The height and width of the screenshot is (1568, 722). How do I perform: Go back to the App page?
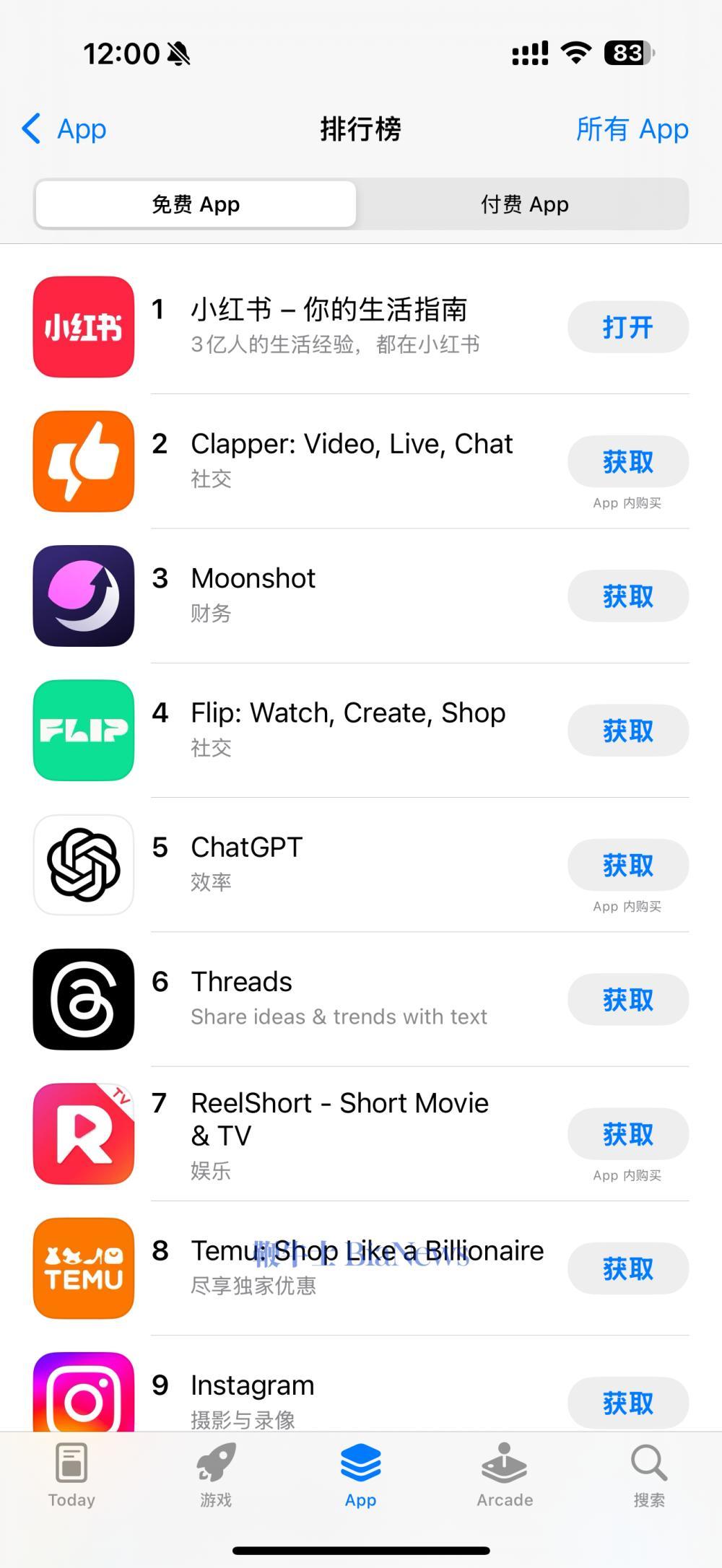point(65,129)
